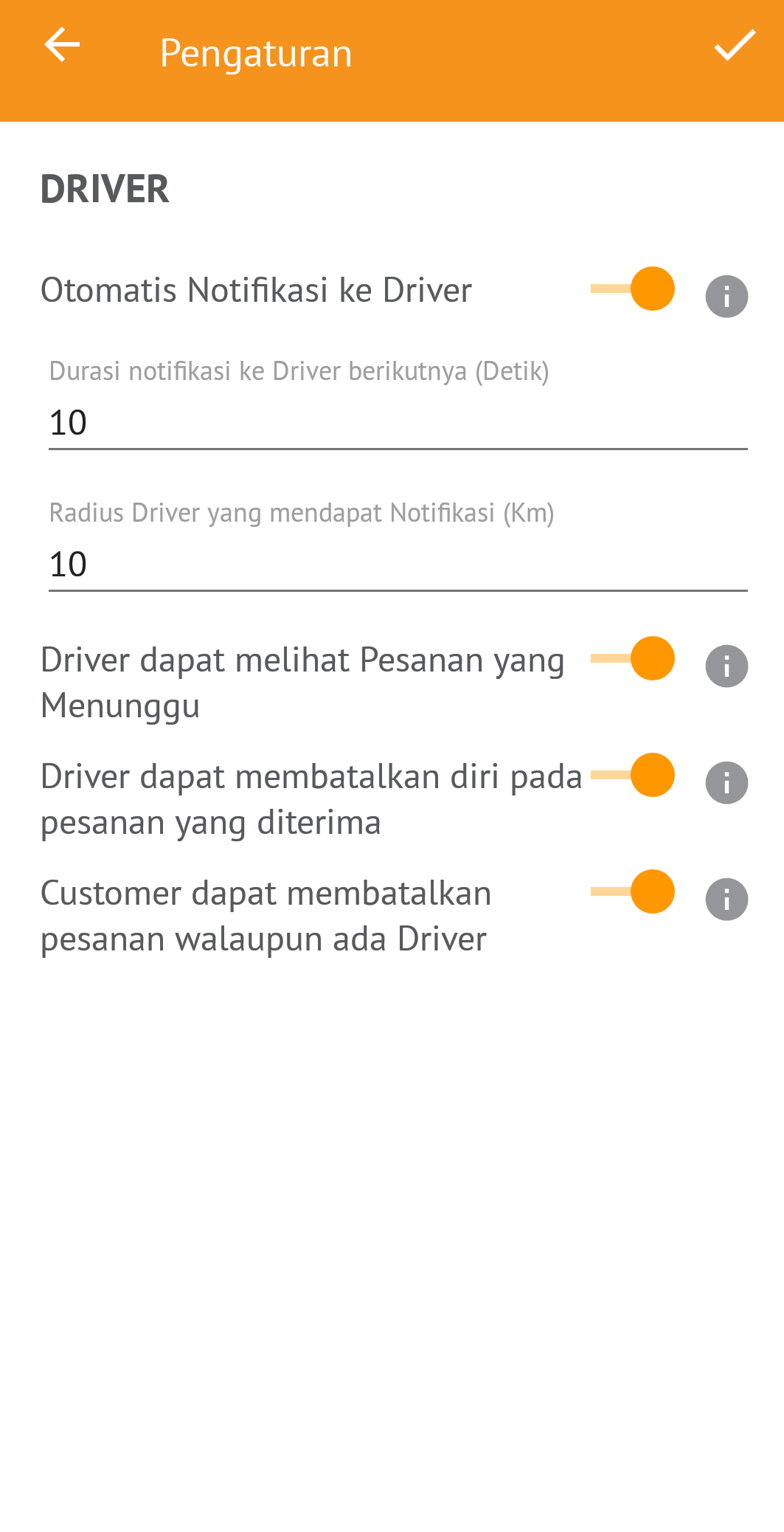Viewport: 784px width, 1532px height.
Task: Click text Customer dapat membatalkan pesanan walaupun ada Driver
Action: click(x=266, y=915)
